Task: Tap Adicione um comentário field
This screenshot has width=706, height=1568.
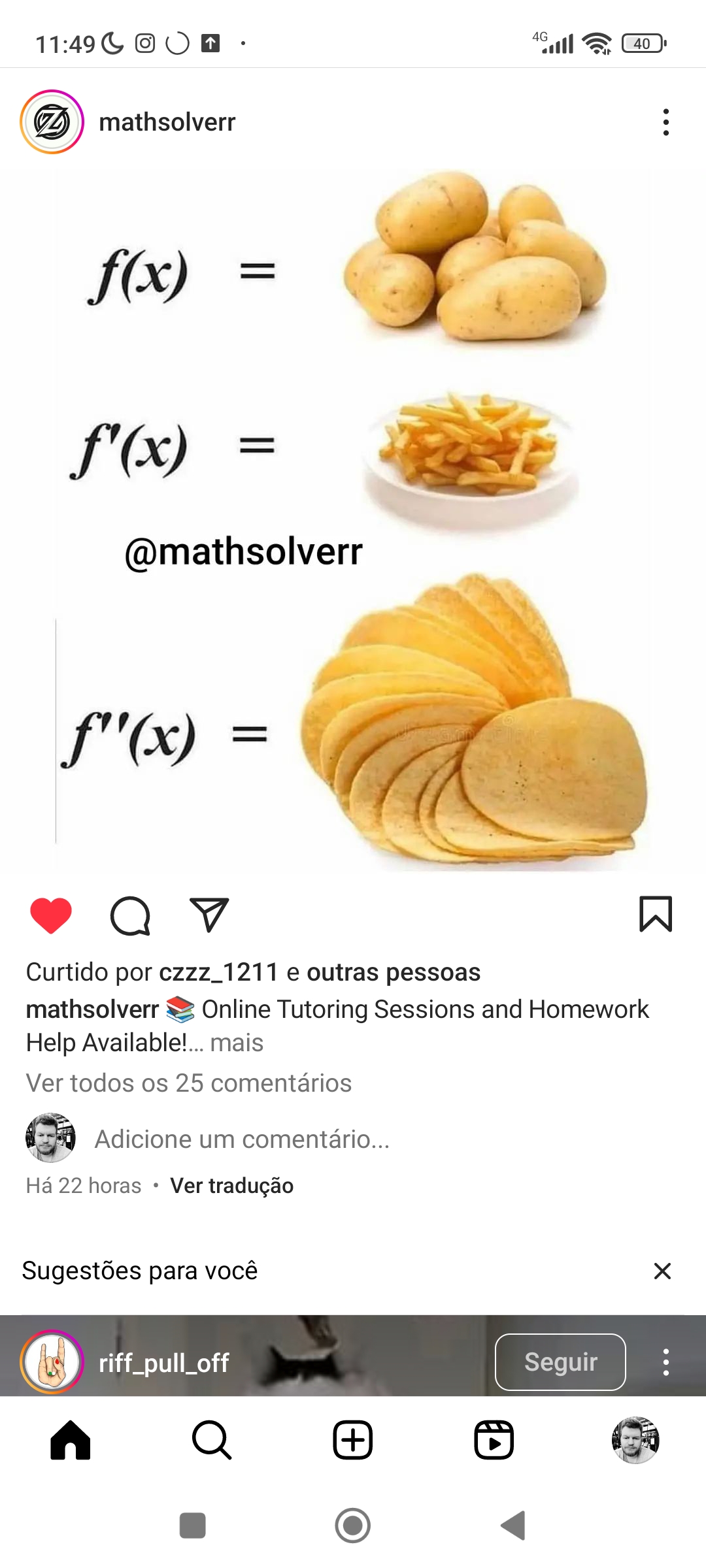Action: click(242, 1139)
